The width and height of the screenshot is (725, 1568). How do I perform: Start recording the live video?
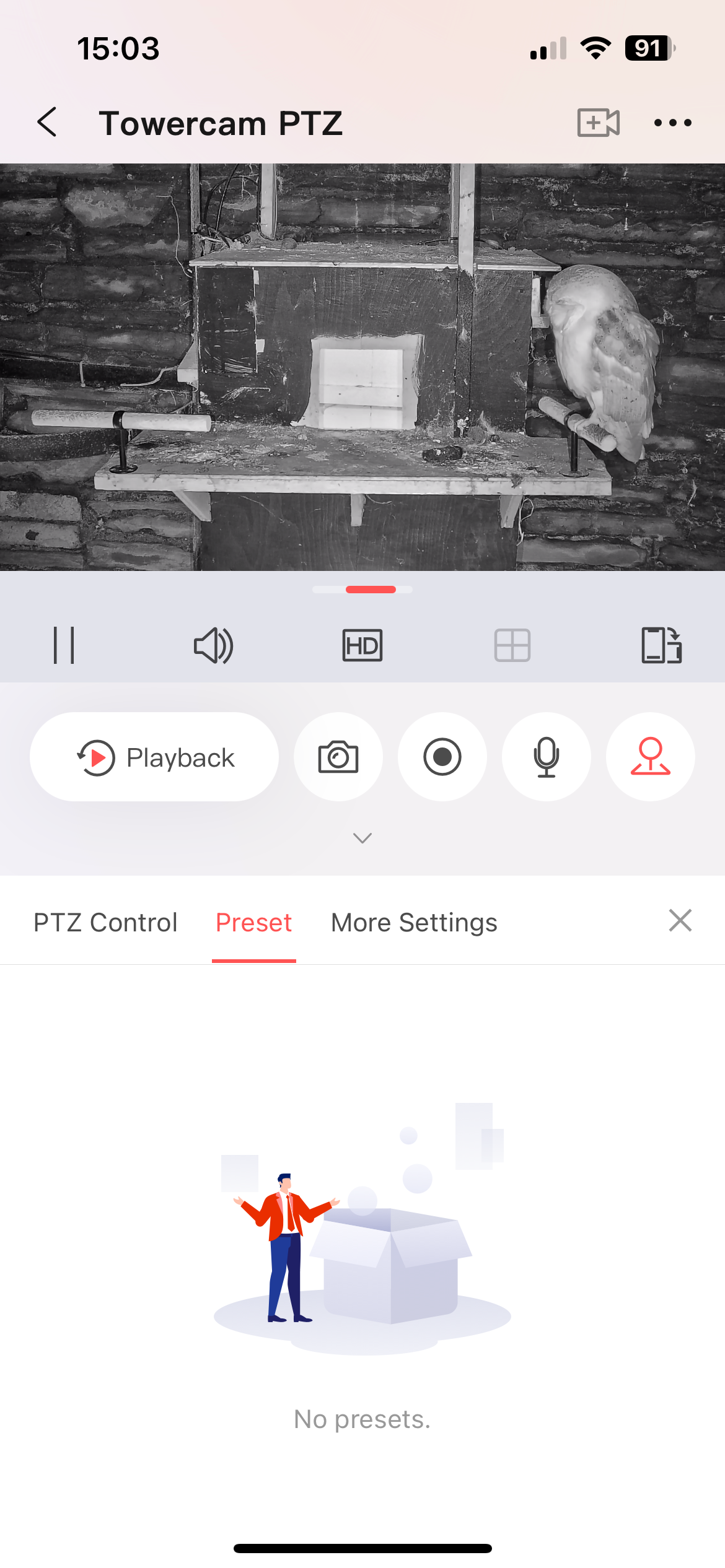(x=442, y=757)
